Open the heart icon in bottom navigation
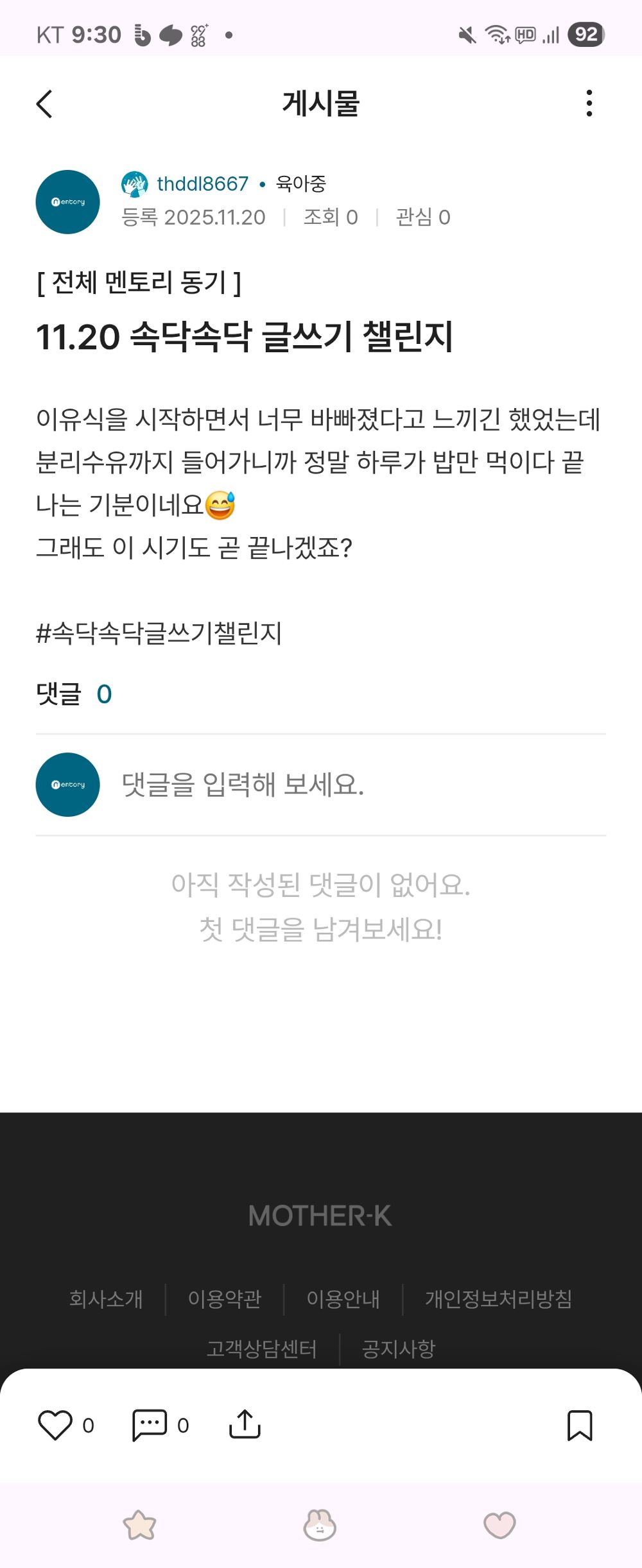 coord(501,1527)
